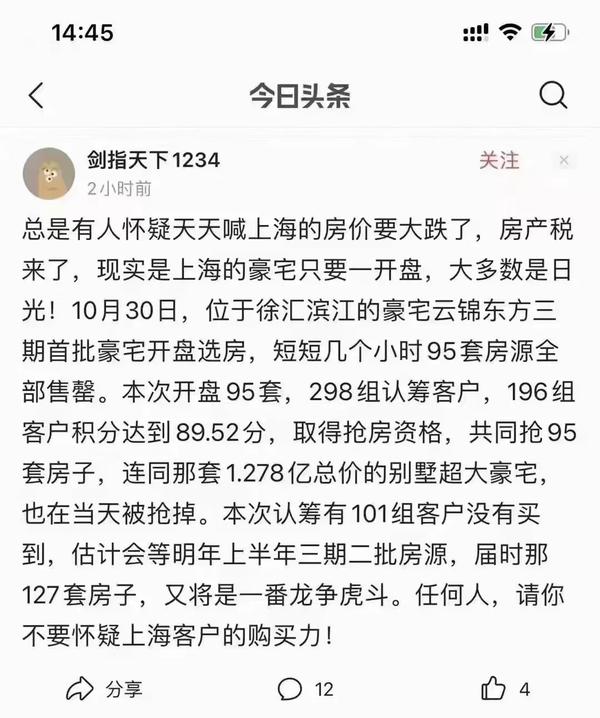Share this post via 分享
The width and height of the screenshot is (600, 718).
point(104,688)
